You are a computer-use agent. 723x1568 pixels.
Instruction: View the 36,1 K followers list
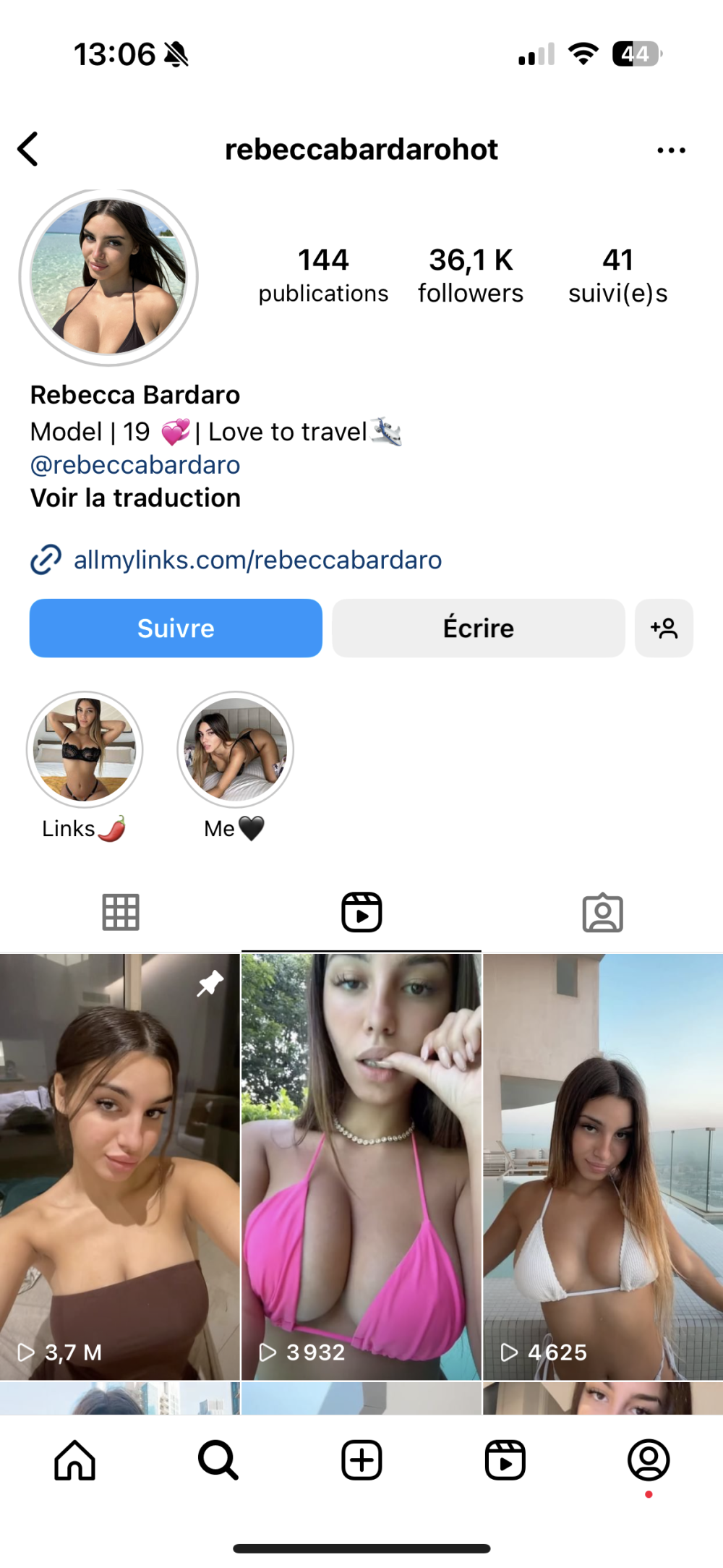pyautogui.click(x=471, y=276)
